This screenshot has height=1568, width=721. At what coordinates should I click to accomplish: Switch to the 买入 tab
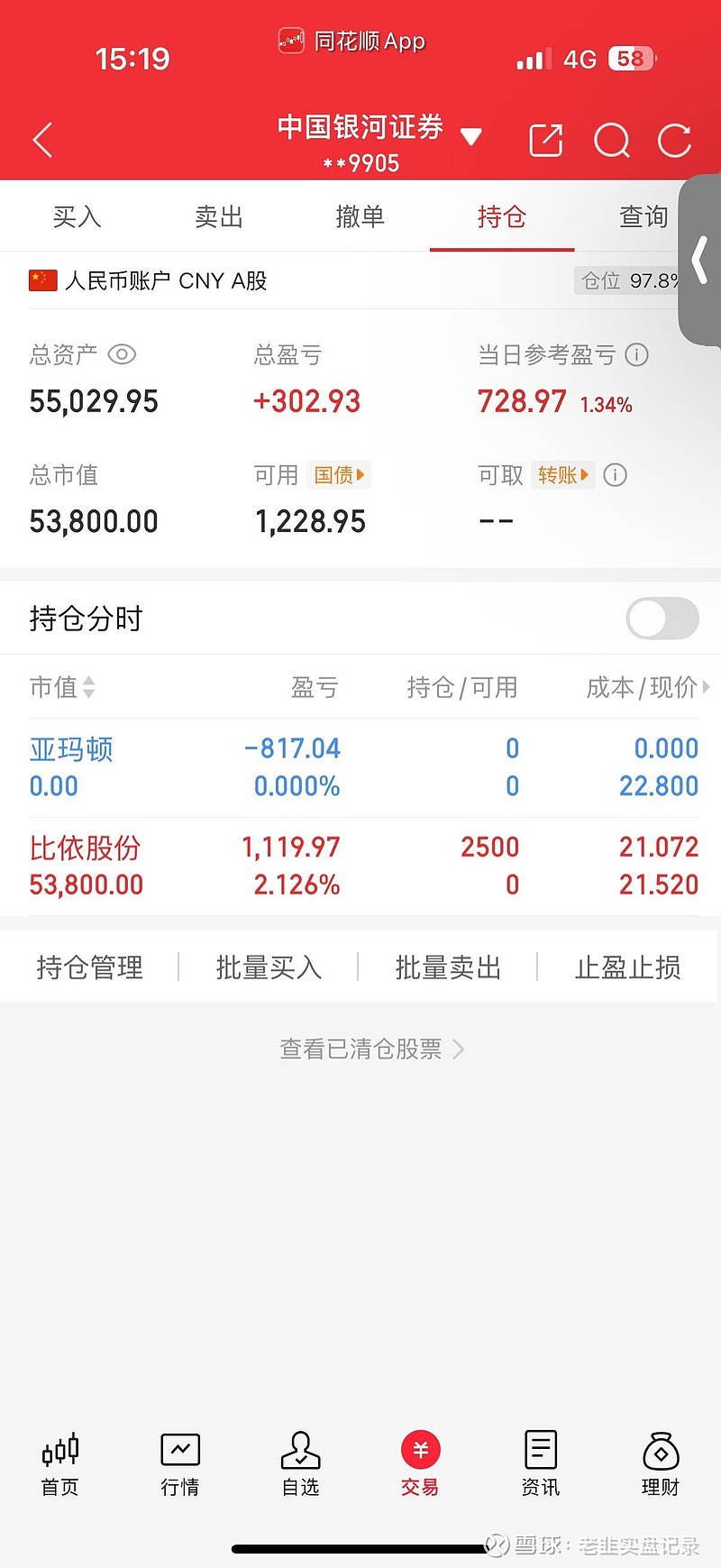coord(77,216)
